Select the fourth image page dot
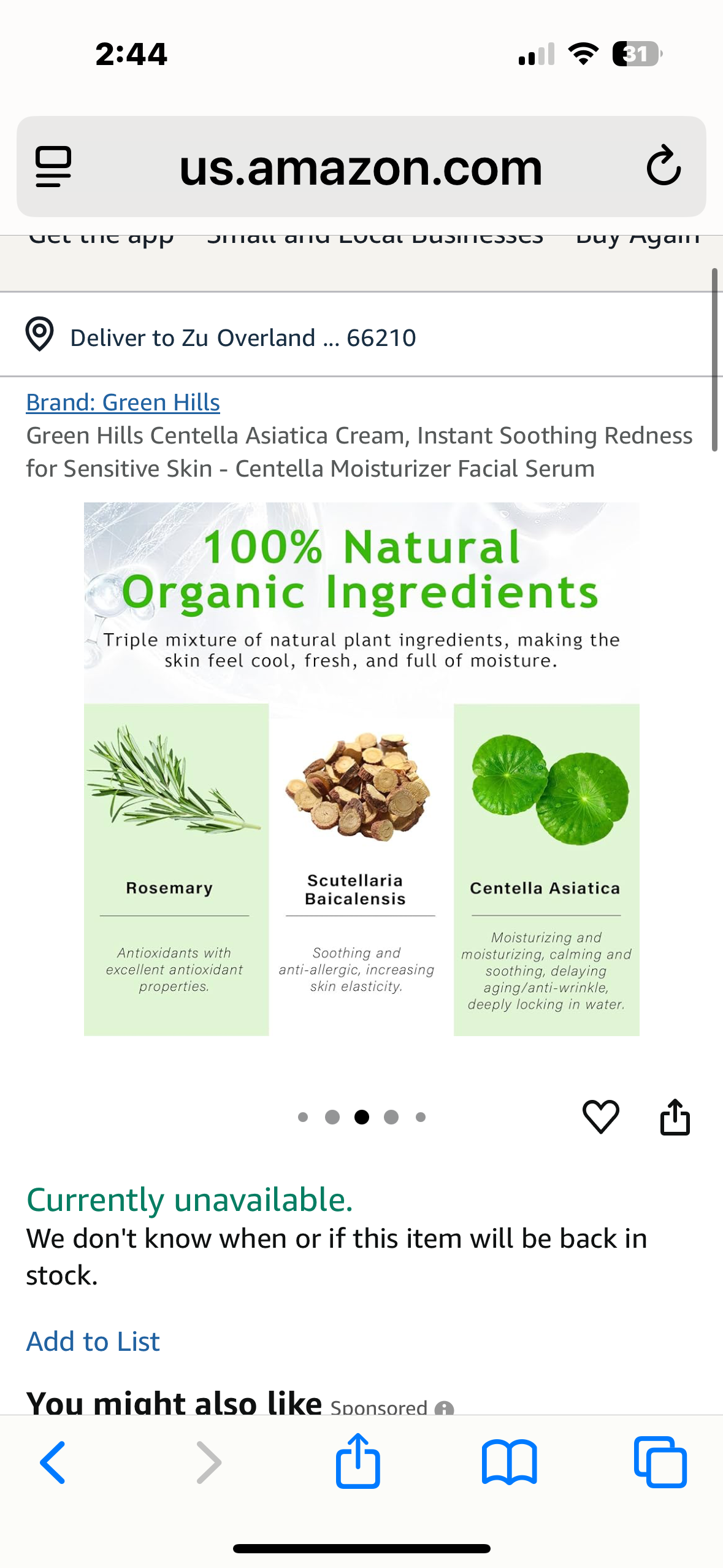Viewport: 723px width, 1568px height. (x=391, y=1117)
